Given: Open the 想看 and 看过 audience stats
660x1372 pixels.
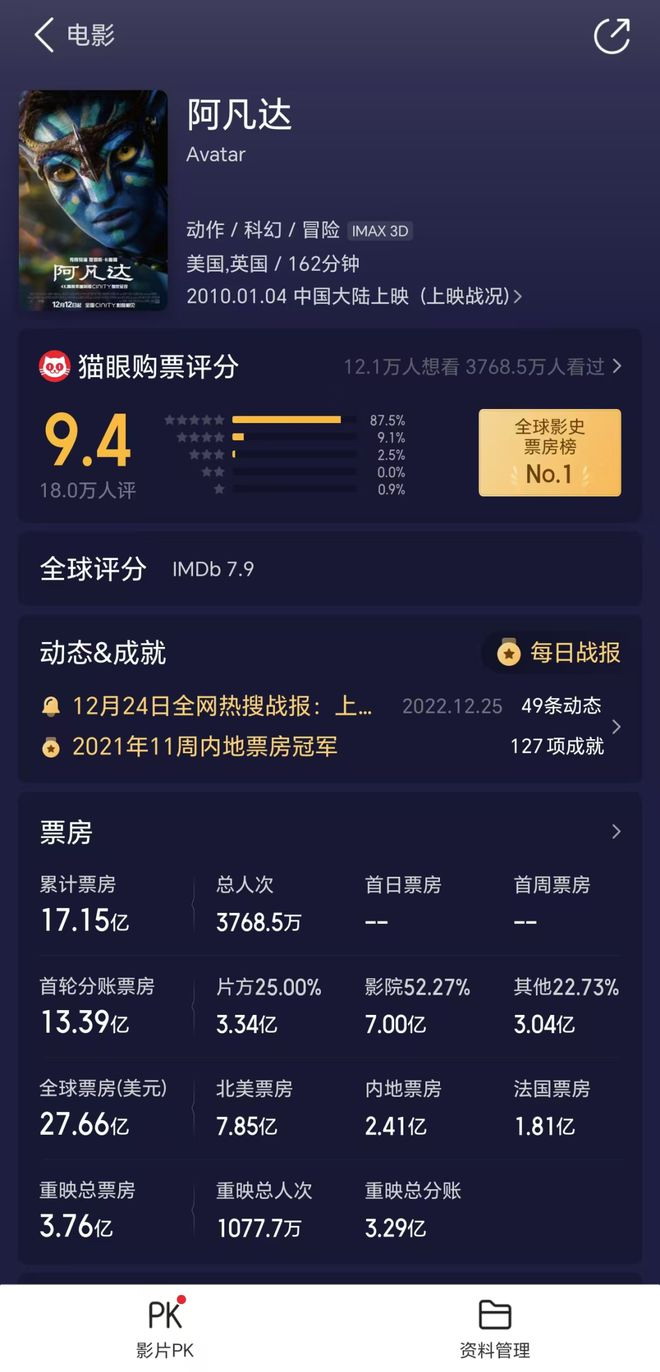Looking at the screenshot, I should click(x=482, y=367).
